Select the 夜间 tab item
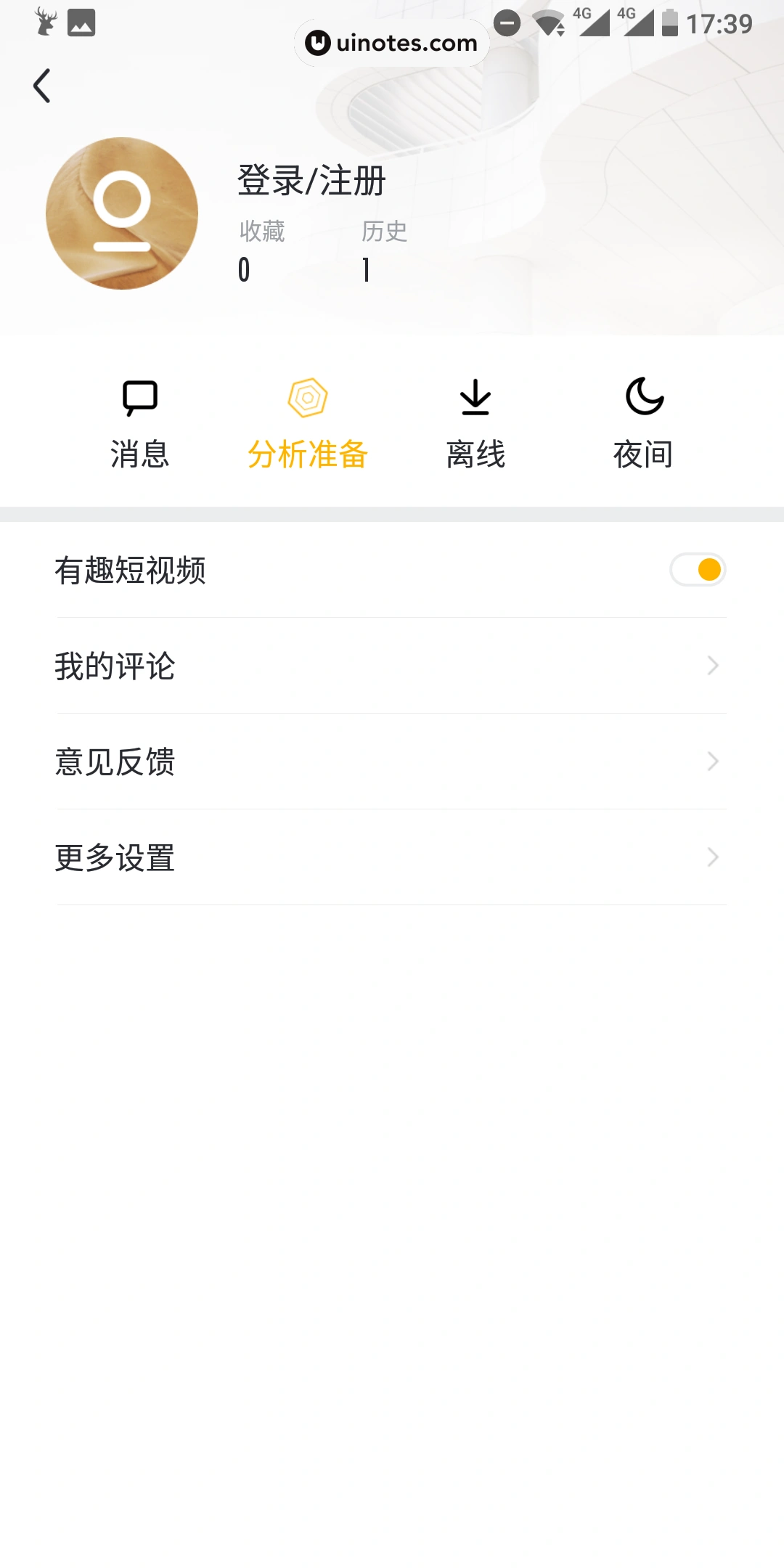 click(x=643, y=425)
